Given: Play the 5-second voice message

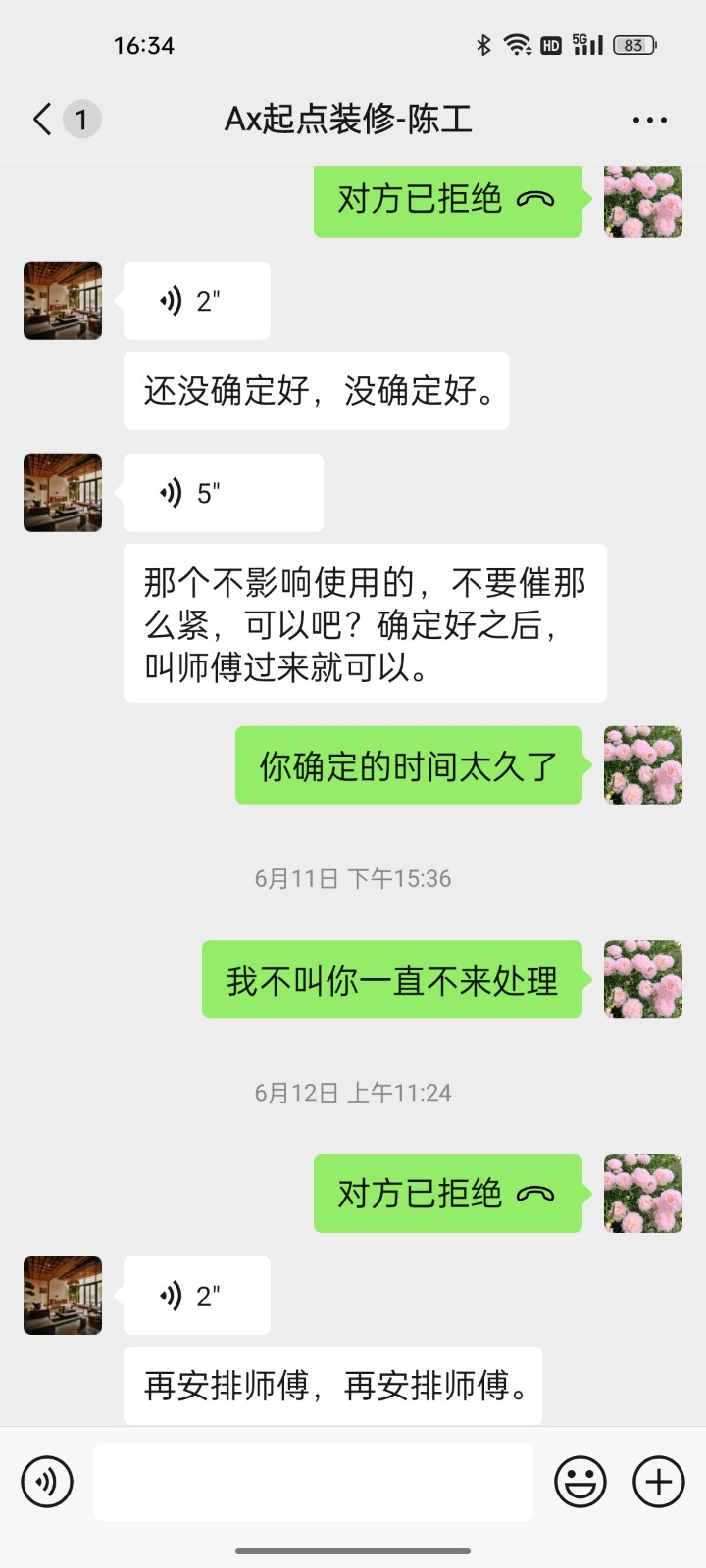Looking at the screenshot, I should coord(223,493).
